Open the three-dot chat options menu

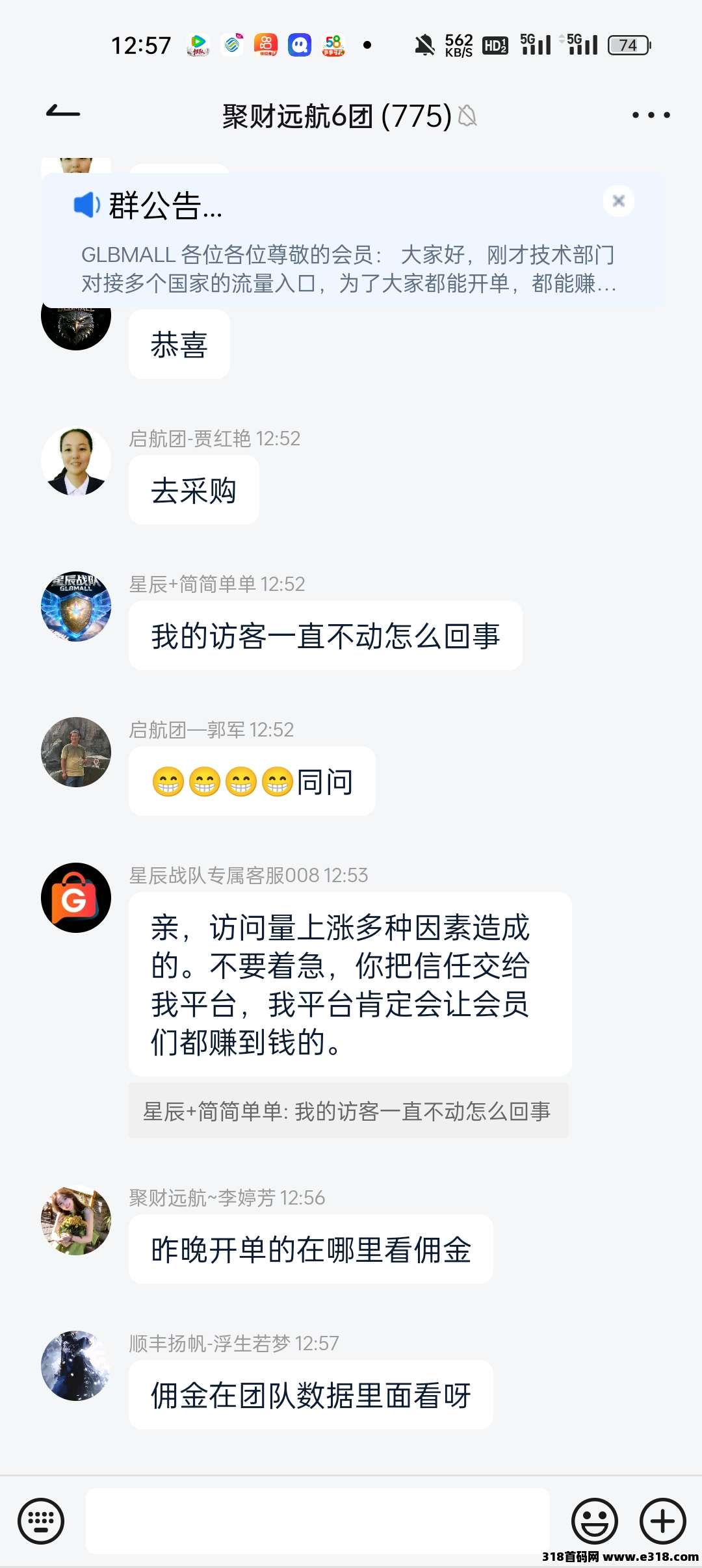click(x=651, y=115)
